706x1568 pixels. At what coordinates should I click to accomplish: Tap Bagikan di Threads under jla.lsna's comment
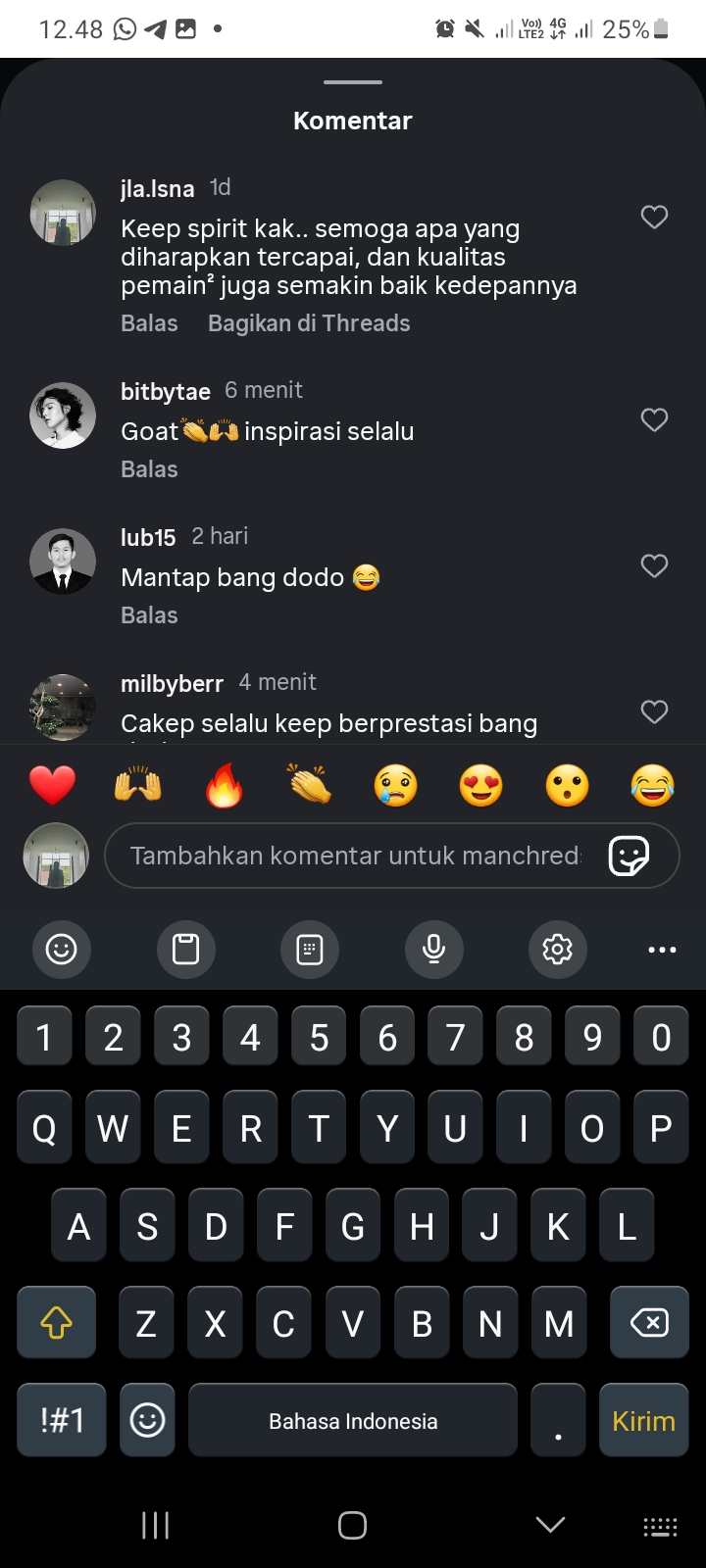tap(309, 323)
